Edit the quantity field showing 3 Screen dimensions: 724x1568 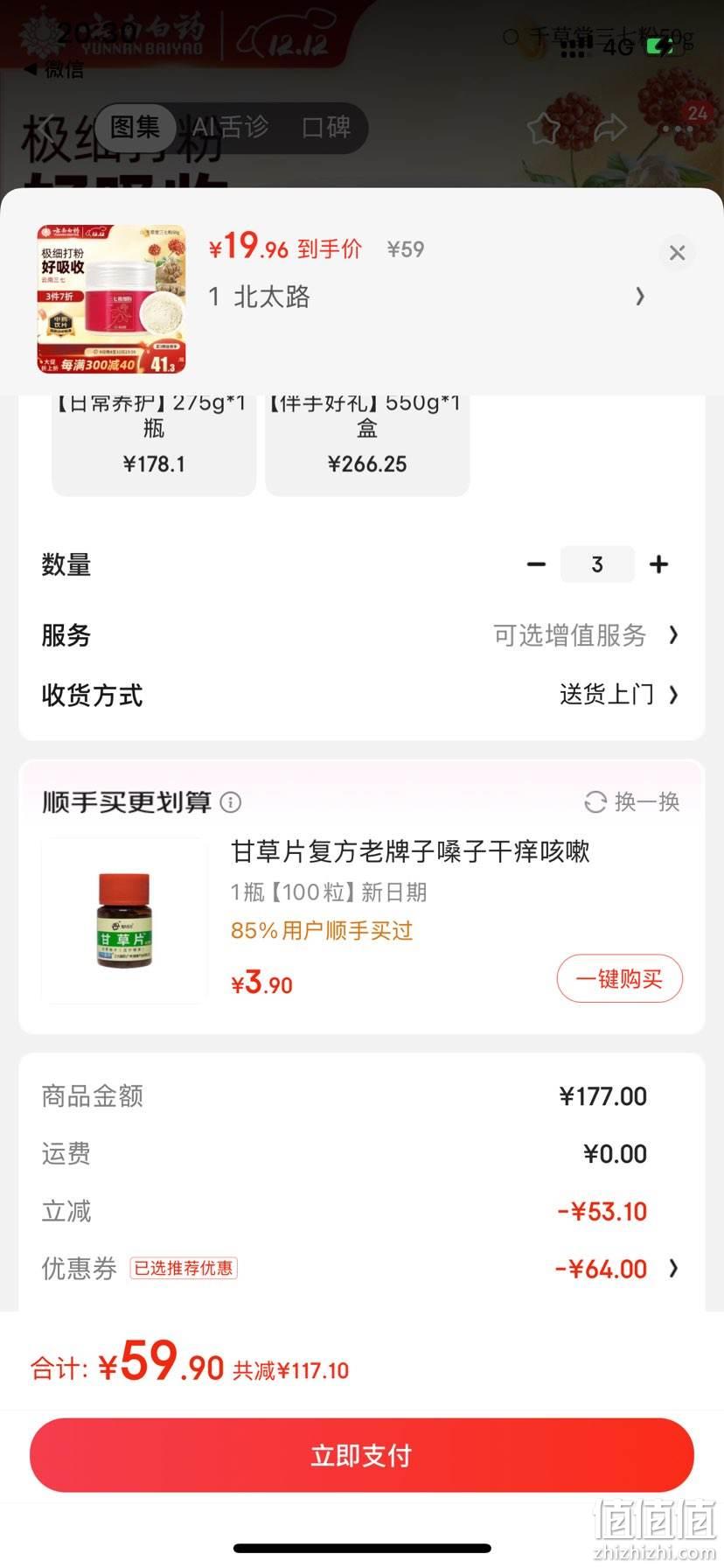tap(597, 564)
